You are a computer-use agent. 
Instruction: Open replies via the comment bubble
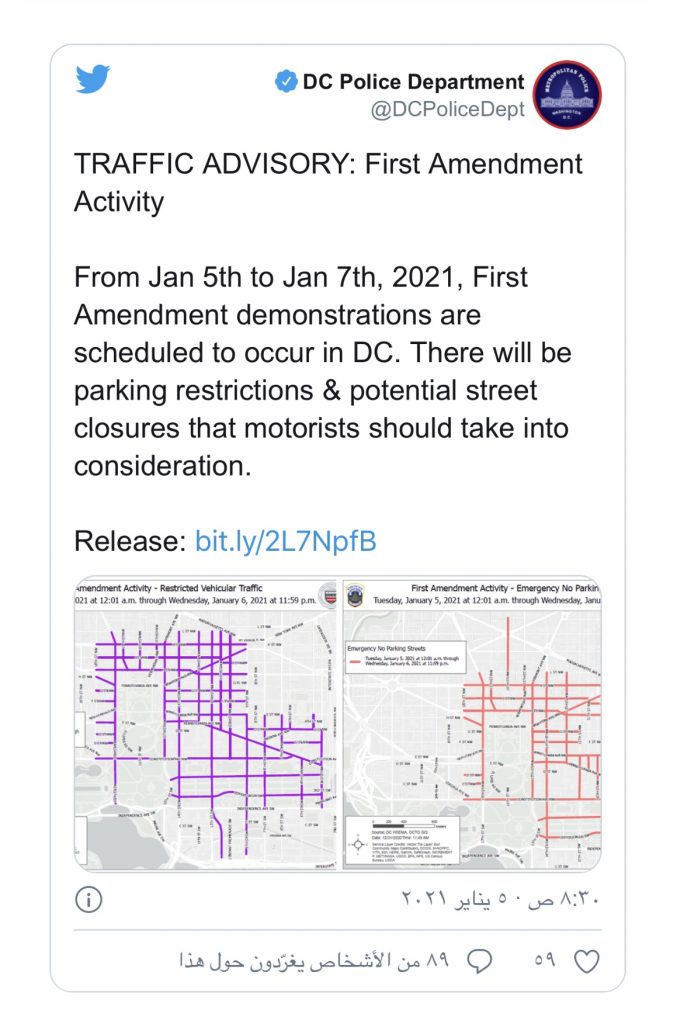tap(481, 961)
